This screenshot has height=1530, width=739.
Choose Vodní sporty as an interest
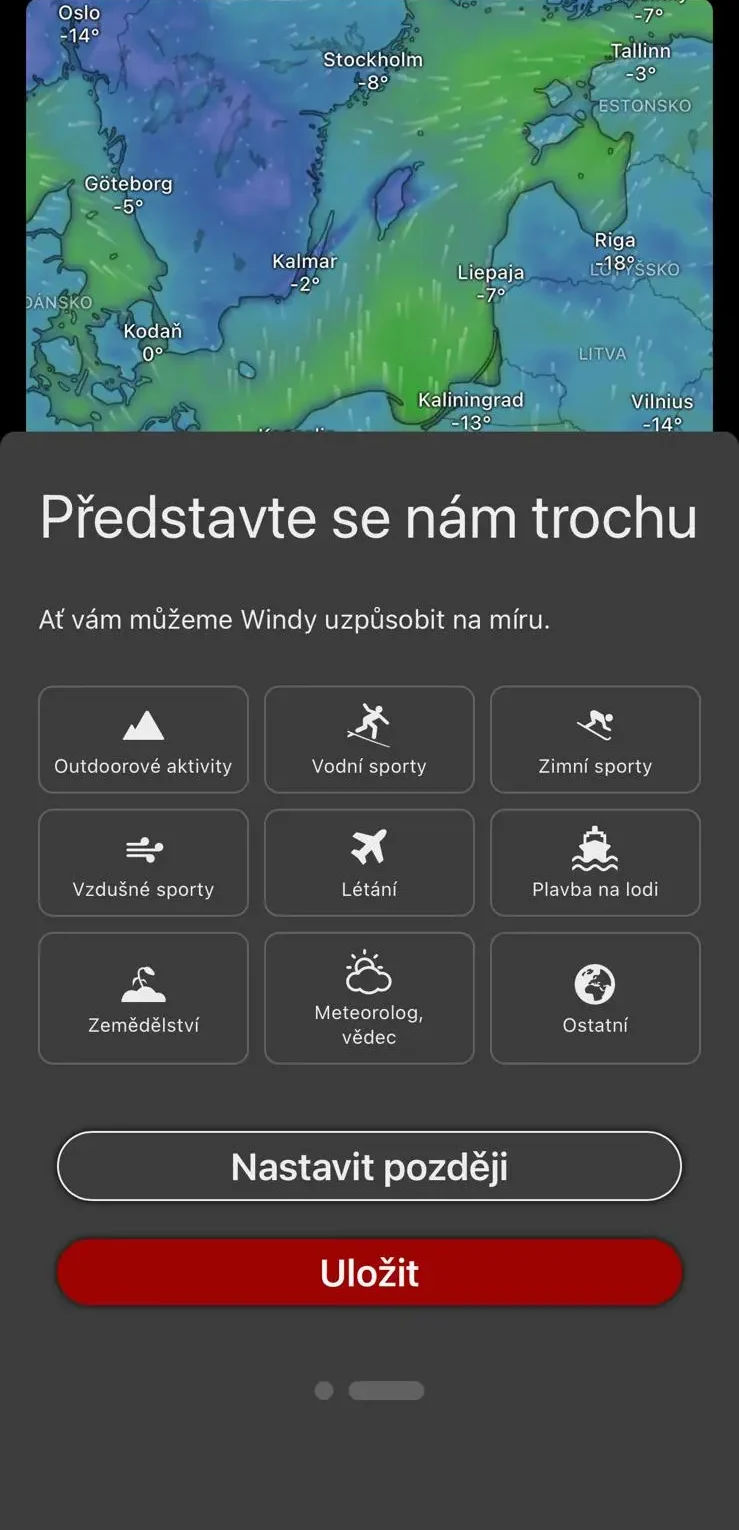(x=369, y=740)
